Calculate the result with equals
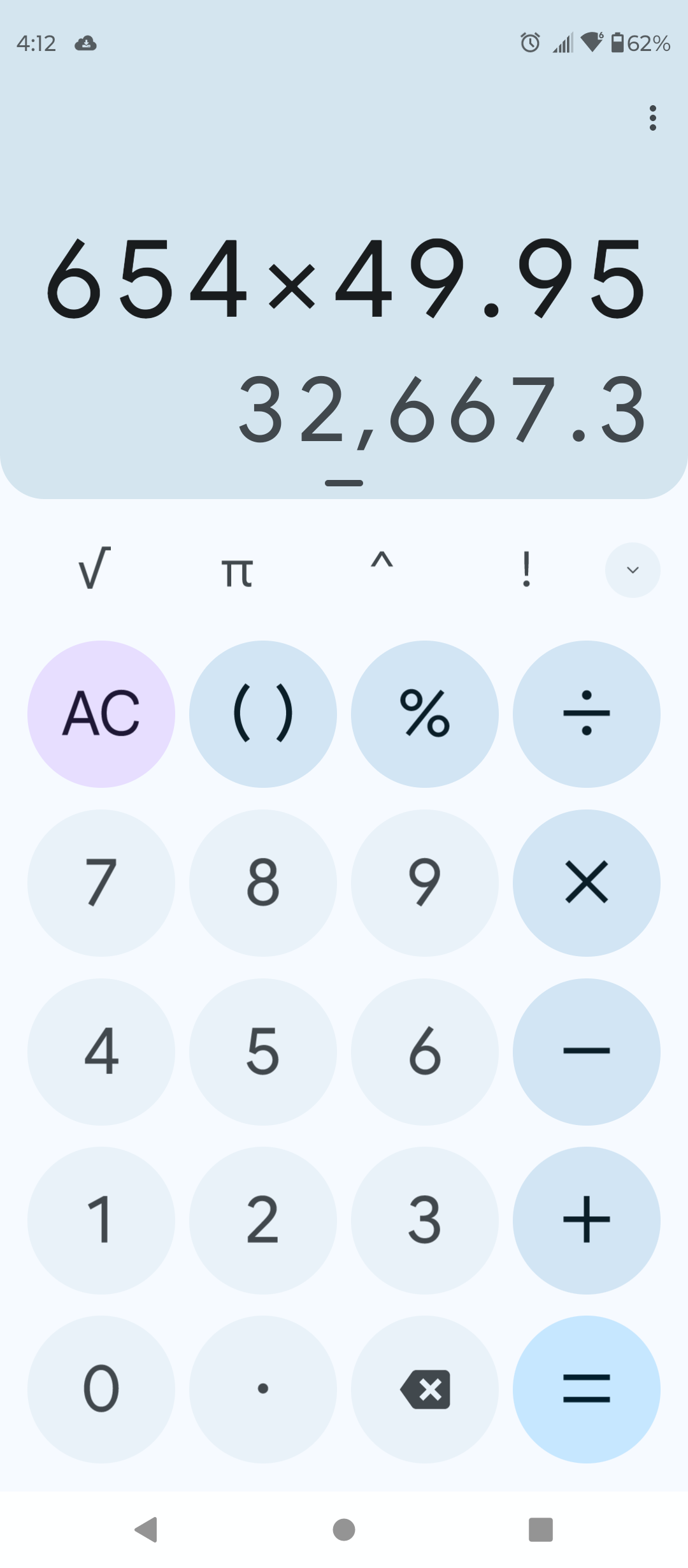688x1568 pixels. 586,1389
